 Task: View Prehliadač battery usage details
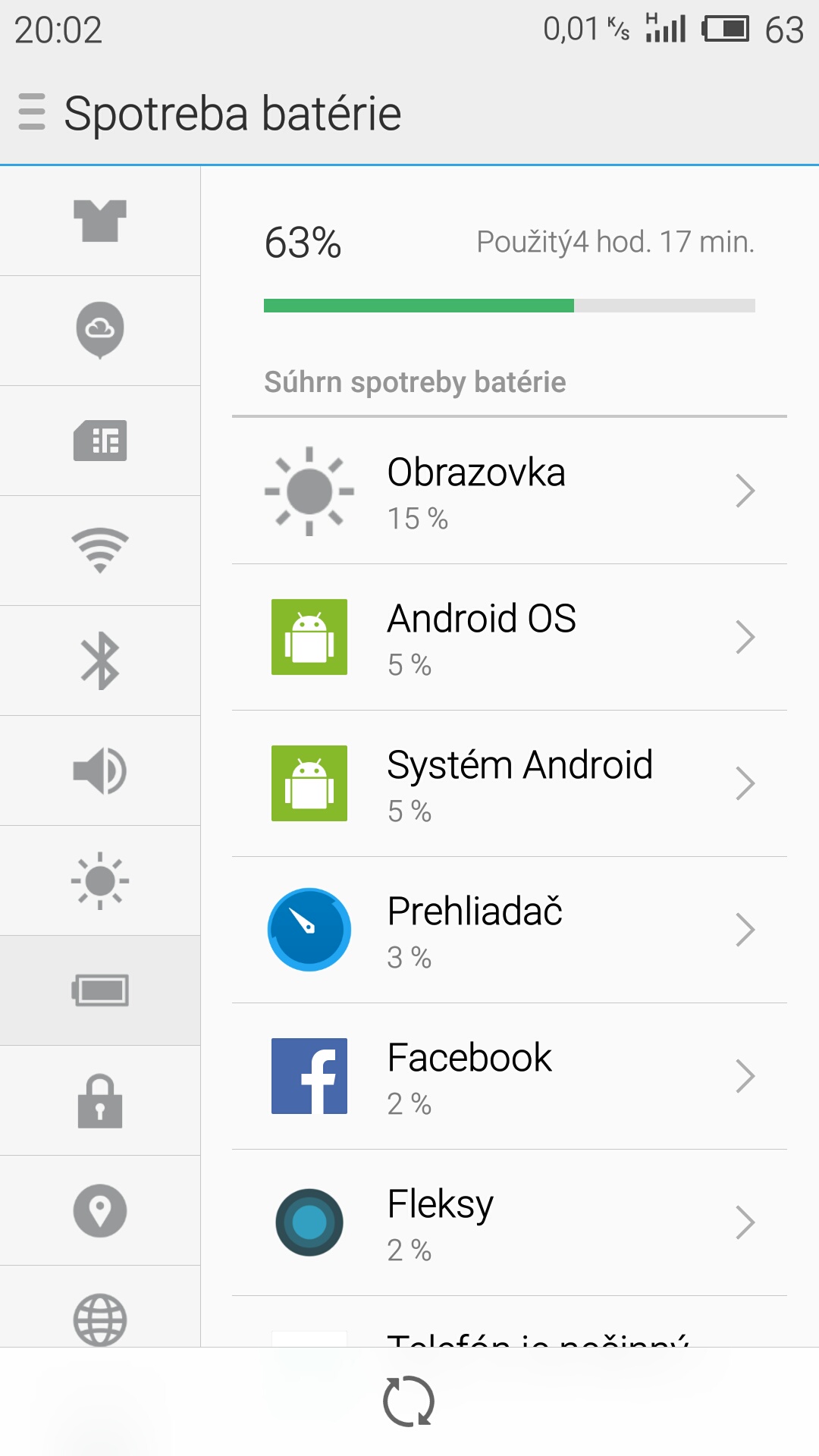click(509, 930)
